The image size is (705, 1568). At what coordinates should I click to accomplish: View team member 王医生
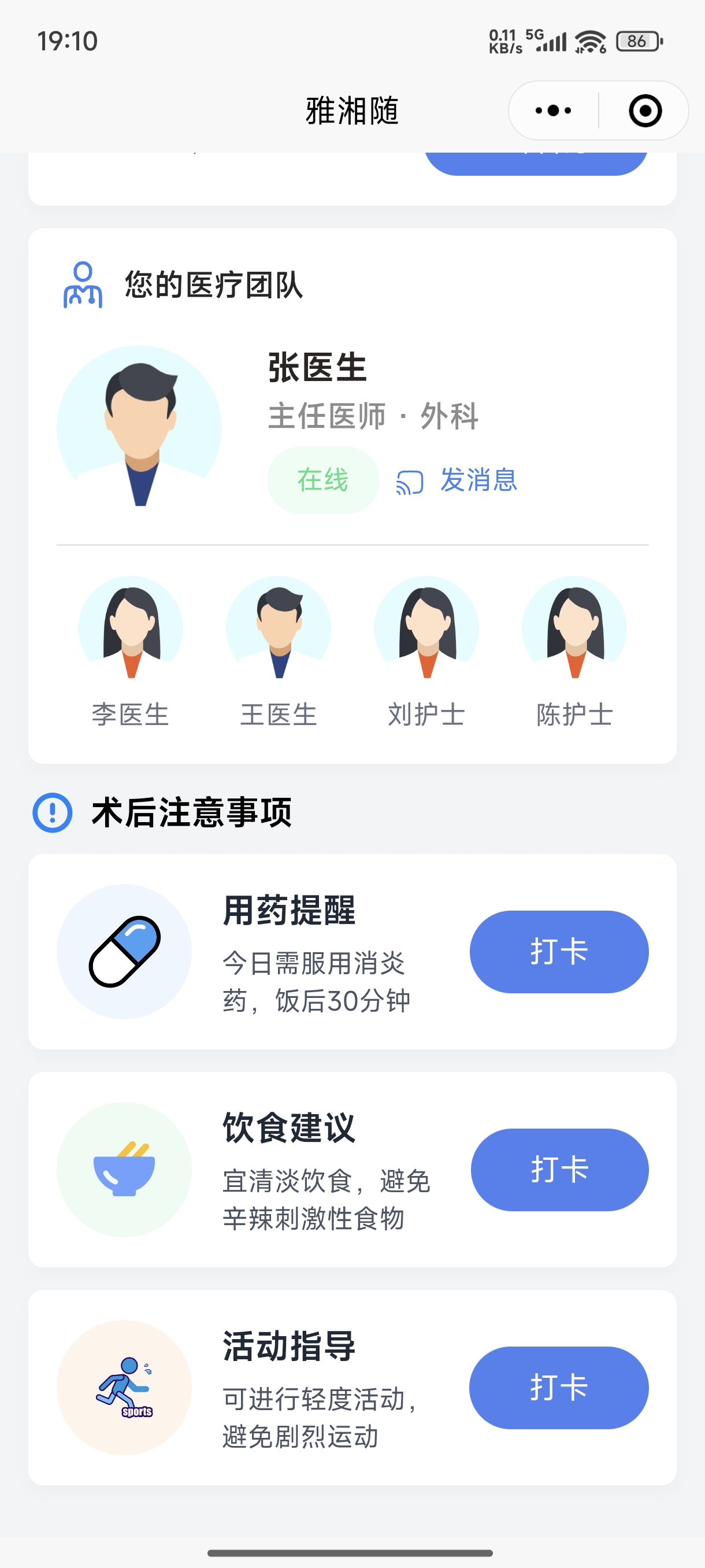point(279,628)
